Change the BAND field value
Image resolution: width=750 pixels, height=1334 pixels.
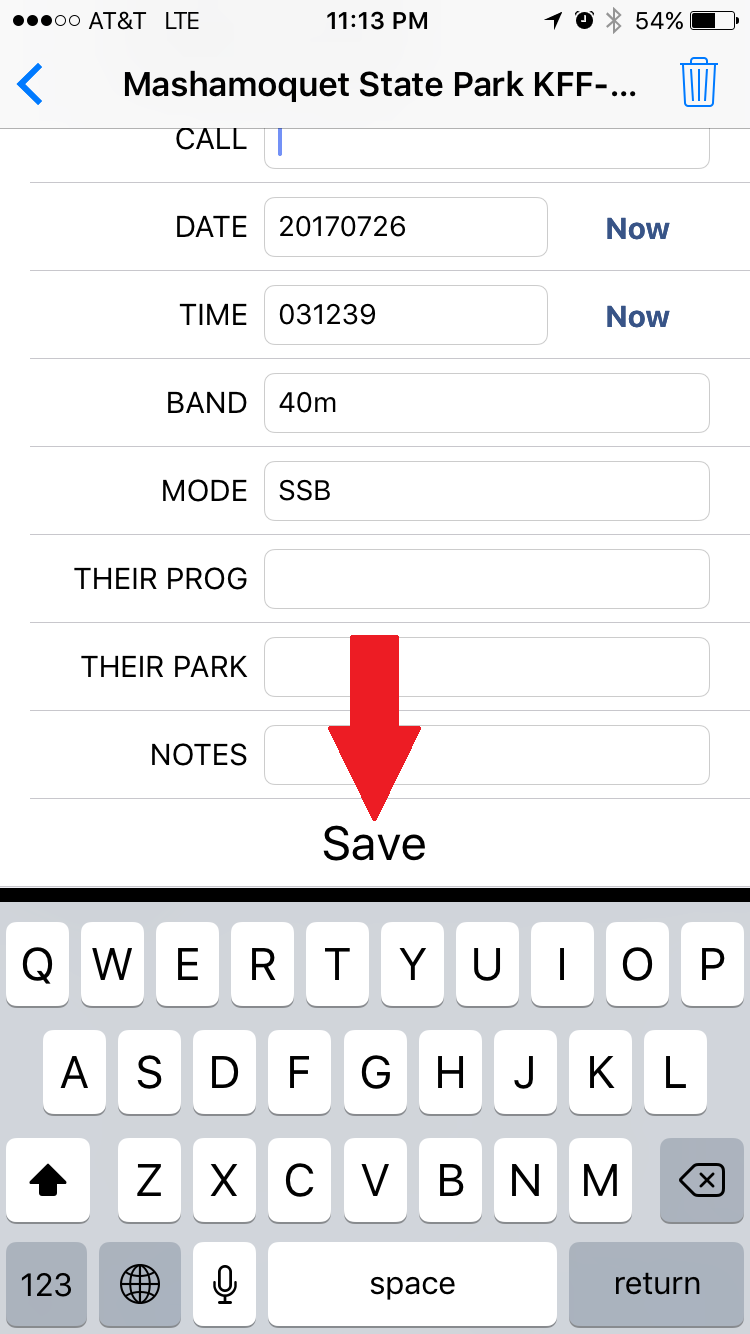pyautogui.click(x=487, y=403)
